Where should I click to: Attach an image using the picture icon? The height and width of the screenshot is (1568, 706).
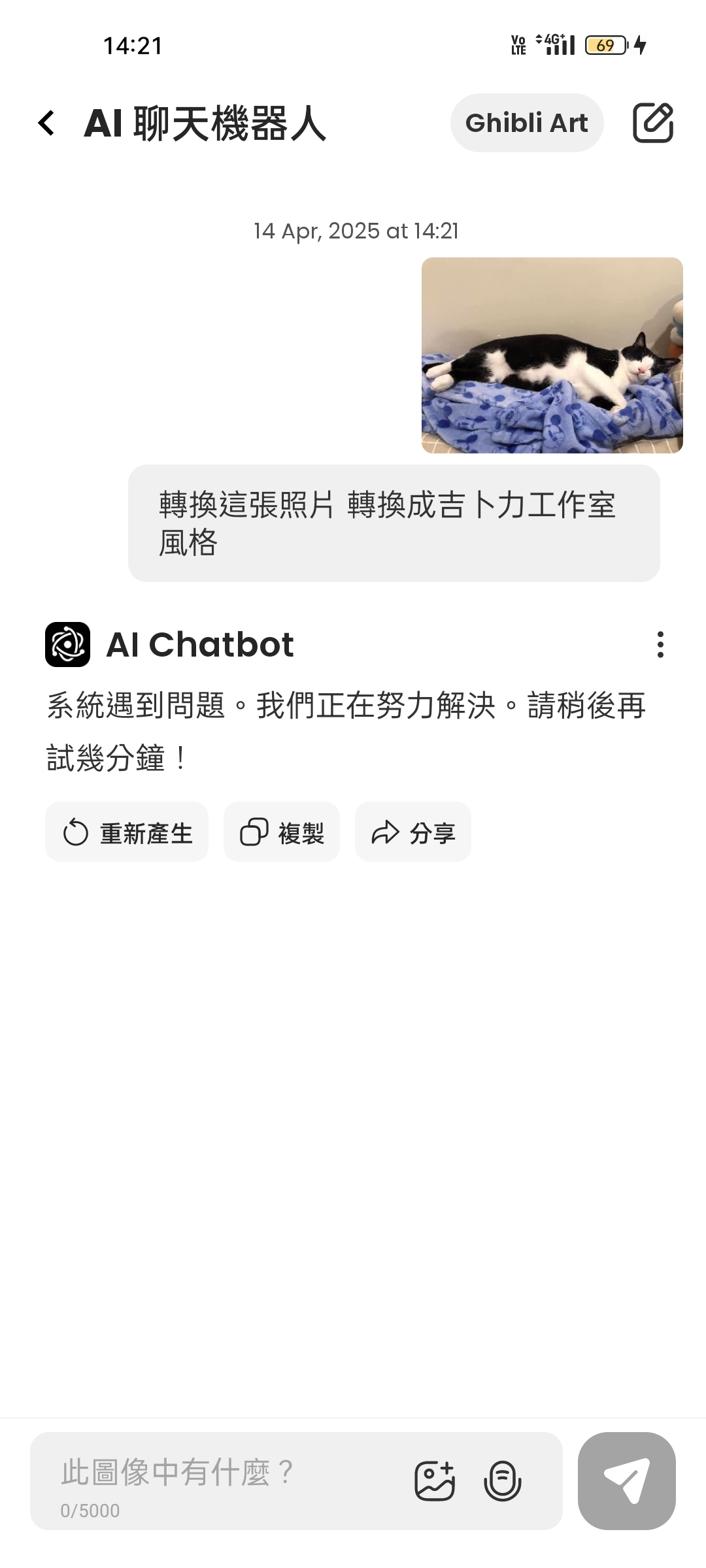point(435,1480)
